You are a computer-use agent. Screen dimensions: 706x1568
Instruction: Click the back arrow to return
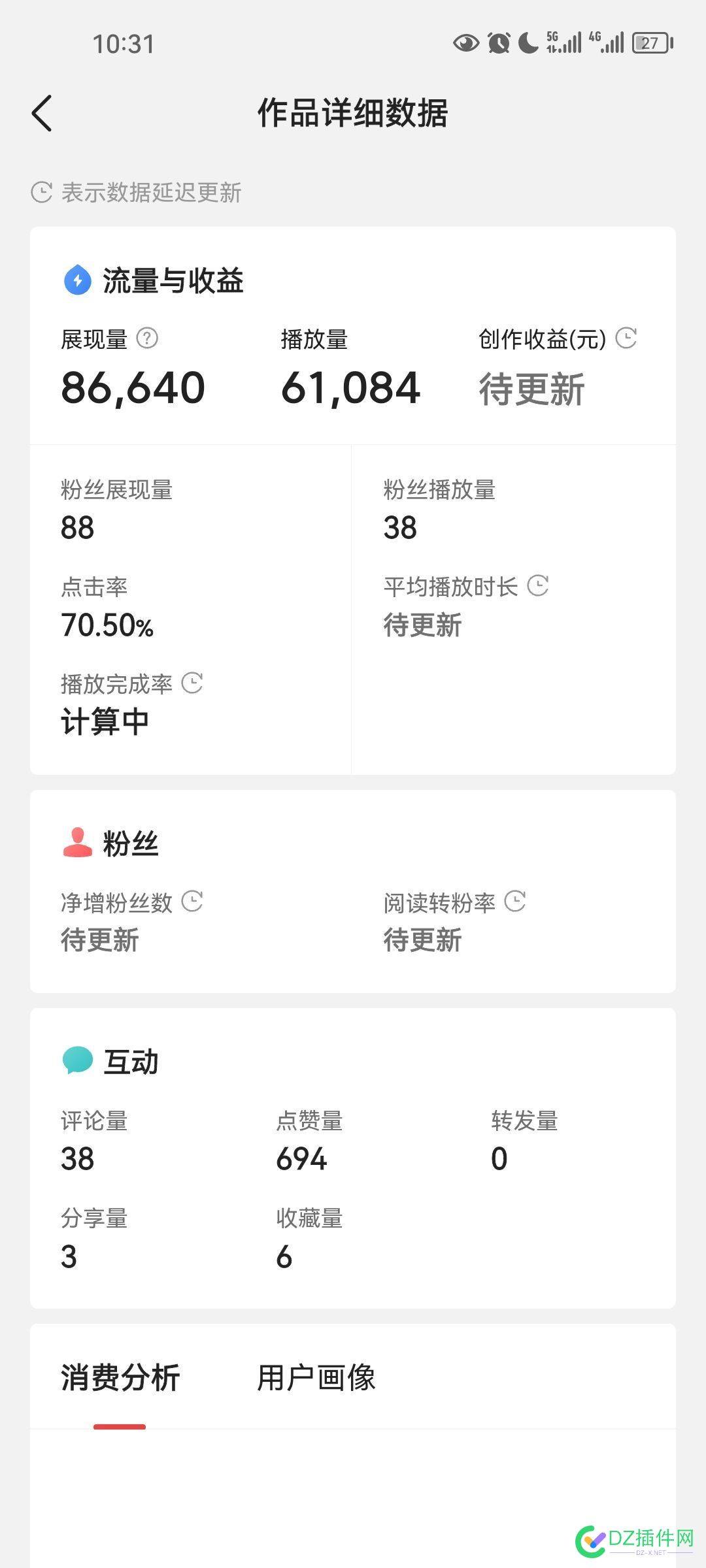42,112
